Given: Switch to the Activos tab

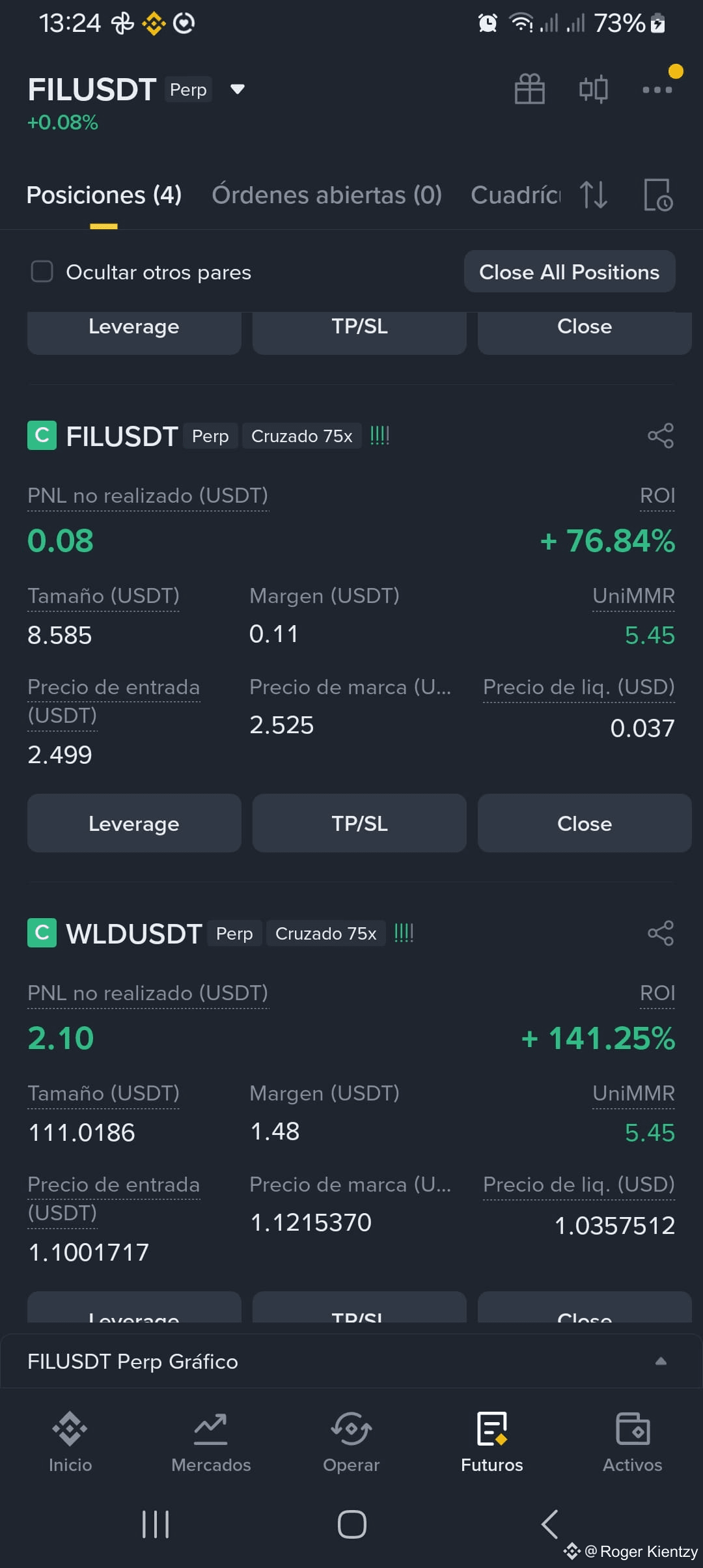Looking at the screenshot, I should [633, 1442].
